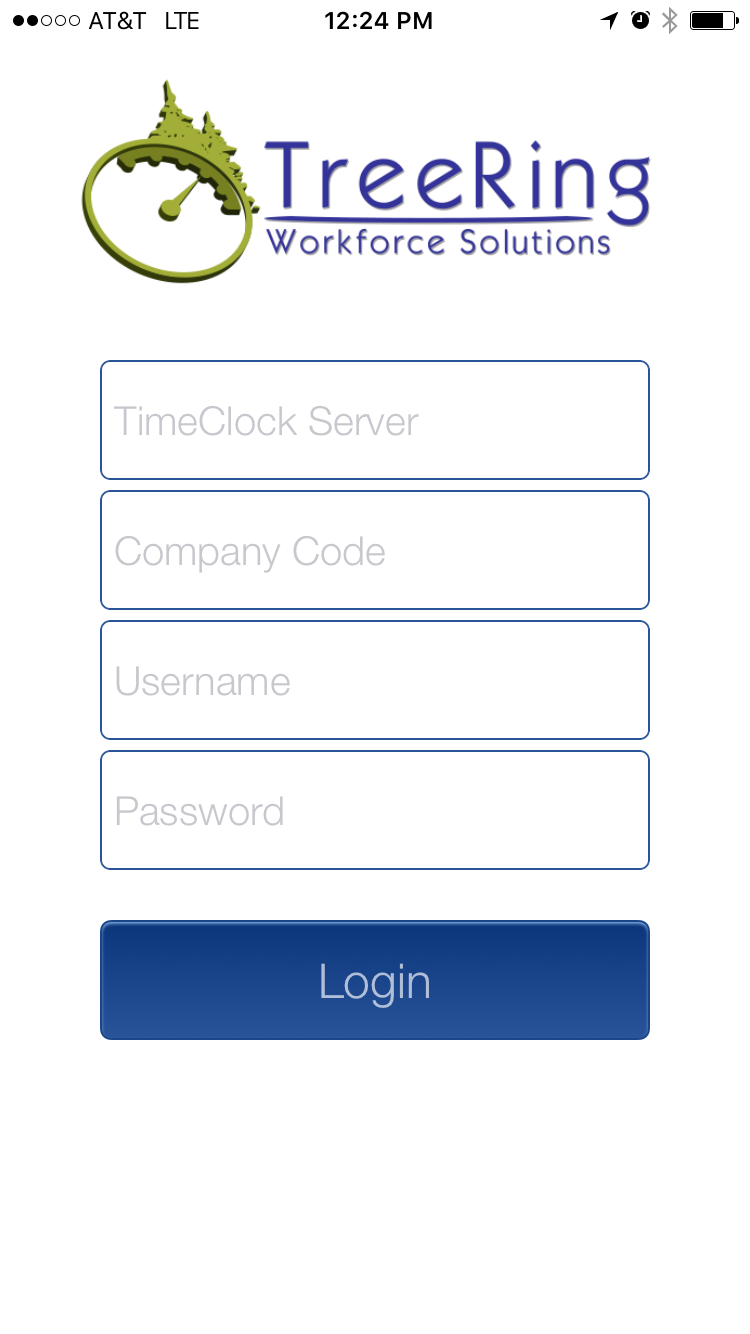This screenshot has height=1334, width=750.
Task: Focus the Username input
Action: tap(374, 680)
